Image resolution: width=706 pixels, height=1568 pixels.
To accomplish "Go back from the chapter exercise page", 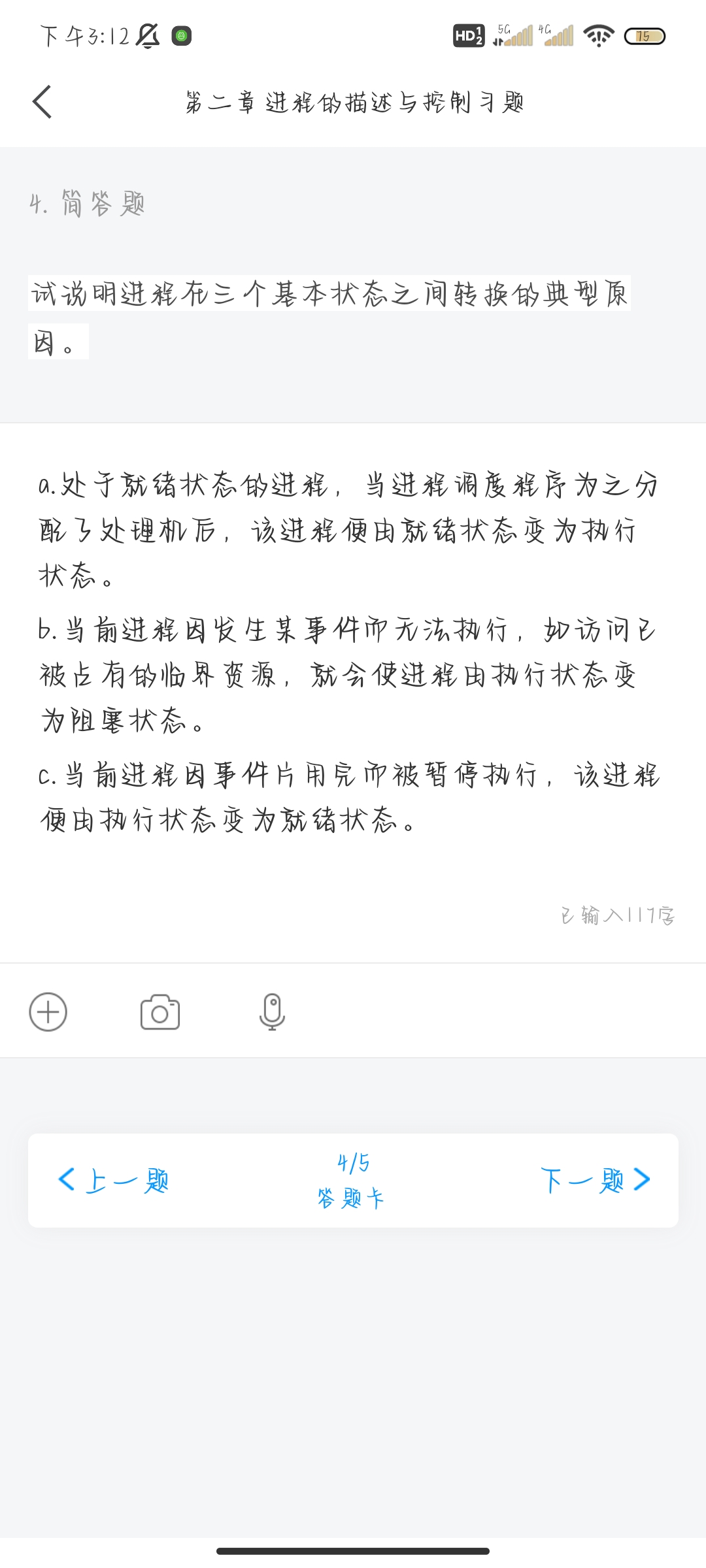I will pos(42,102).
